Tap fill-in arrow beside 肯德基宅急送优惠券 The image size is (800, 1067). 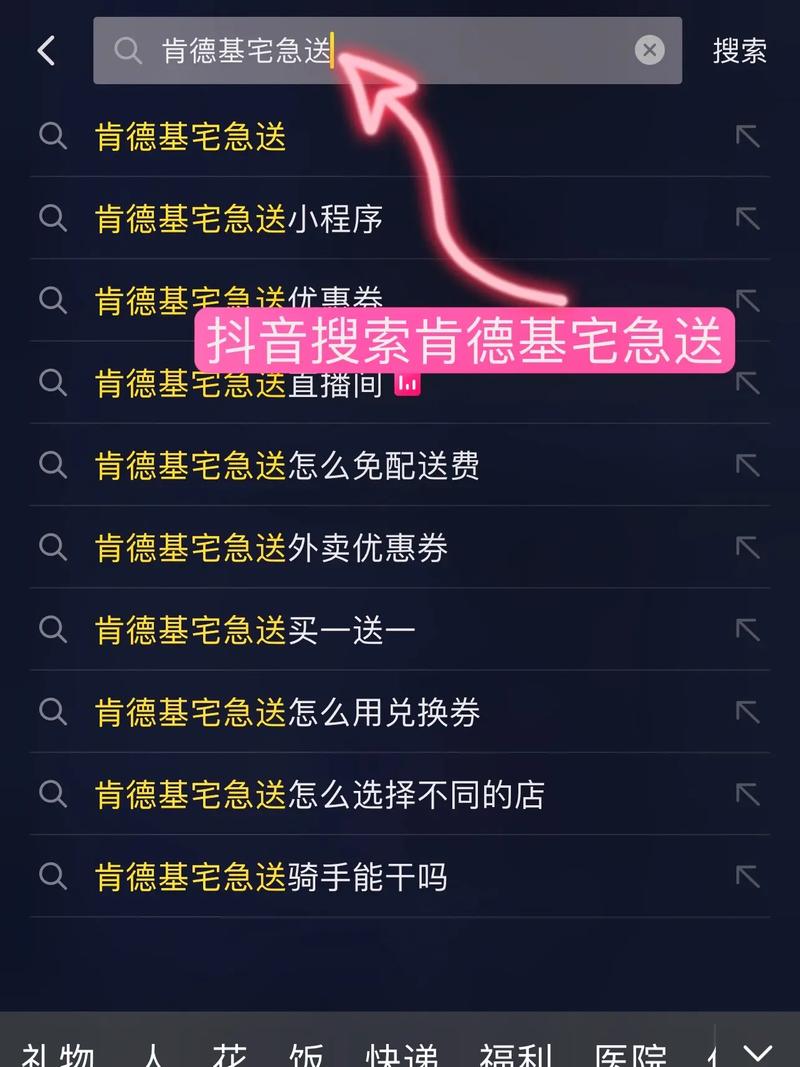pos(746,301)
